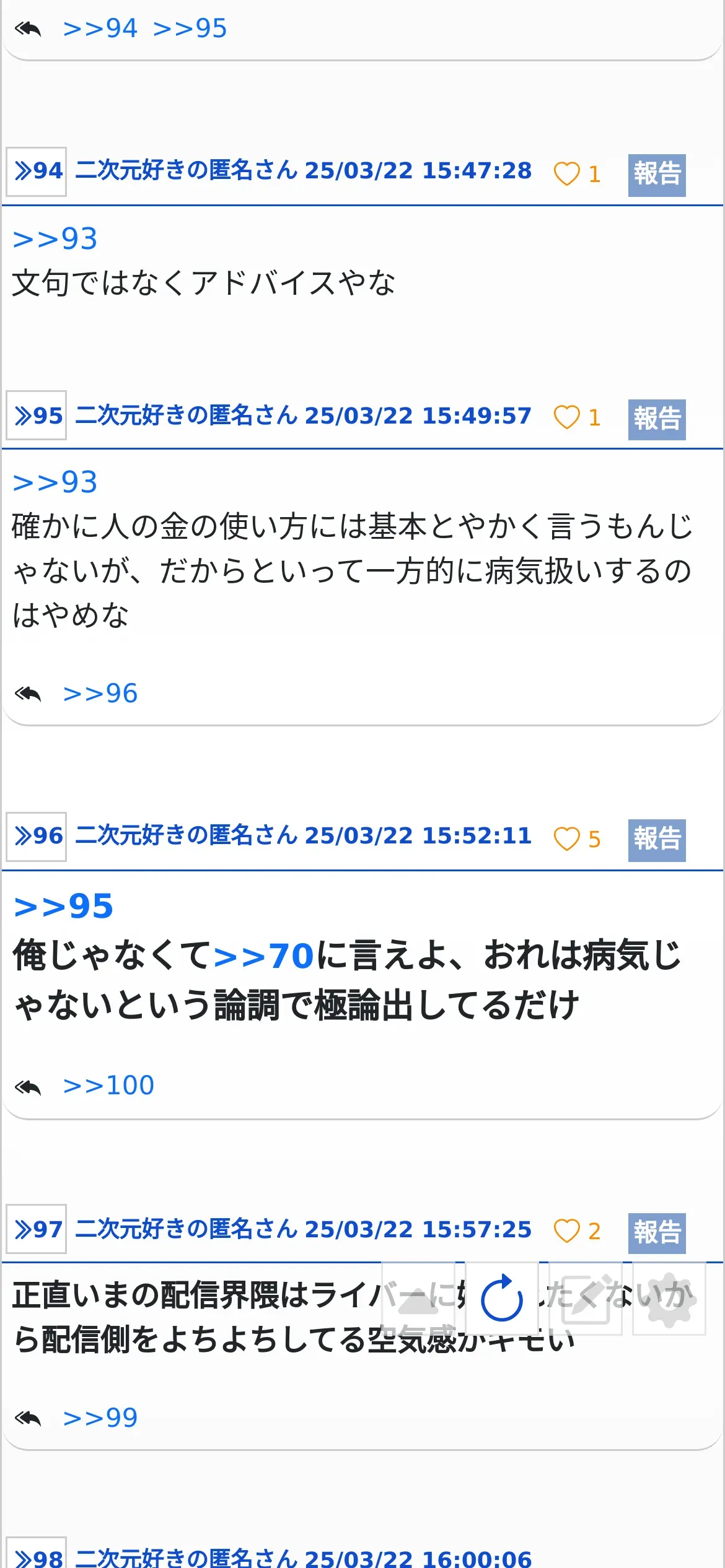Like post 95 with the heart
Viewport: 725px width, 1568px height.
pos(566,417)
